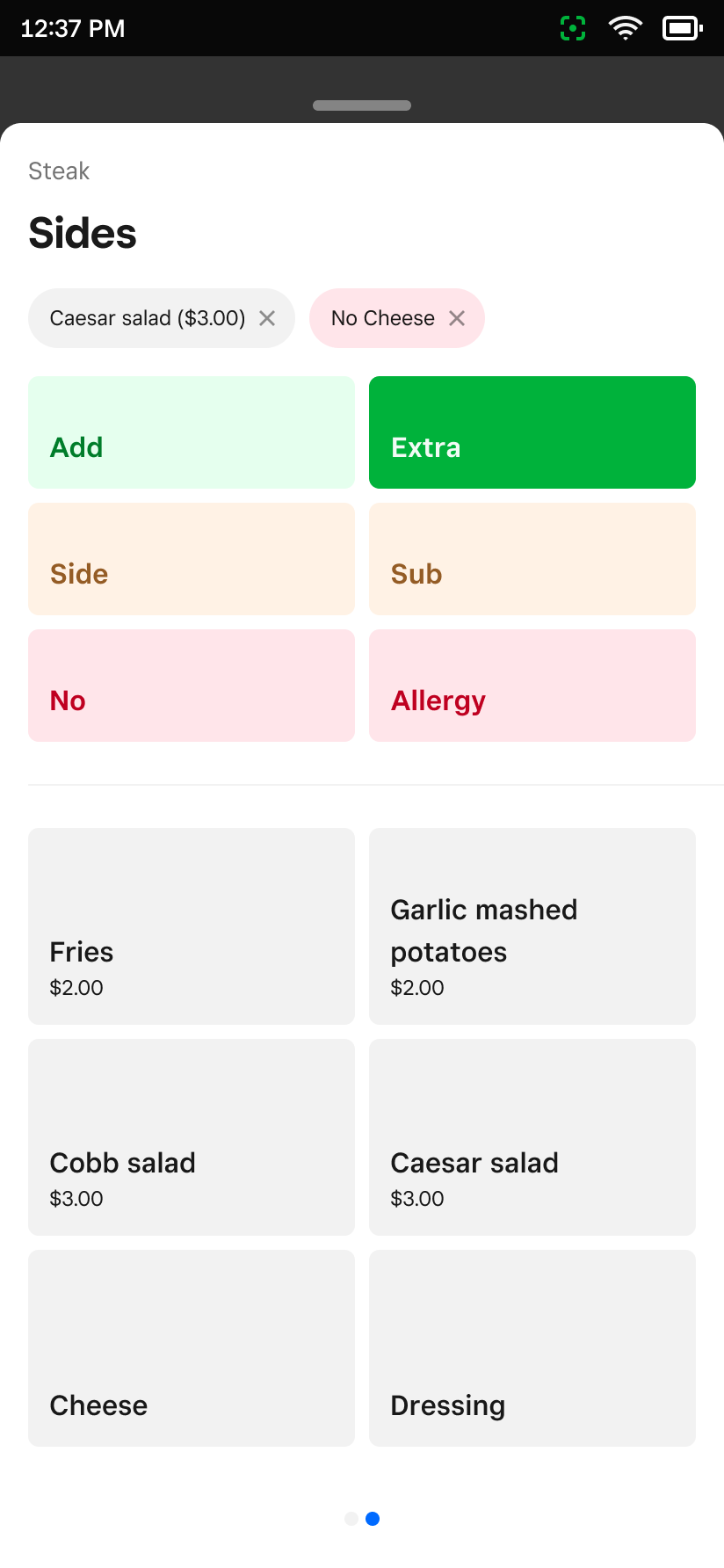
Task: Choose the Cheese option
Action: [192, 1348]
